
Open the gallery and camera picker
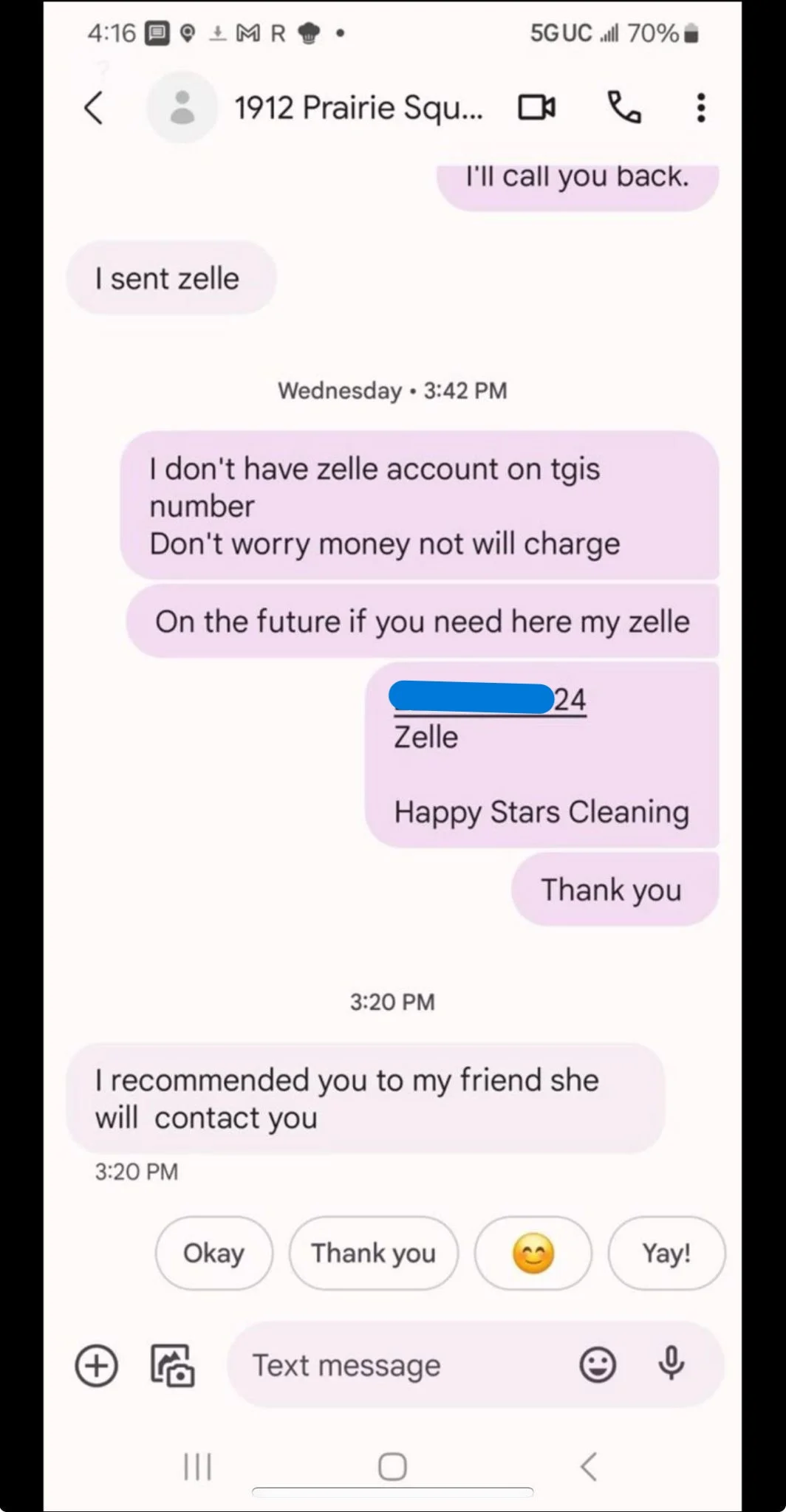point(172,1365)
